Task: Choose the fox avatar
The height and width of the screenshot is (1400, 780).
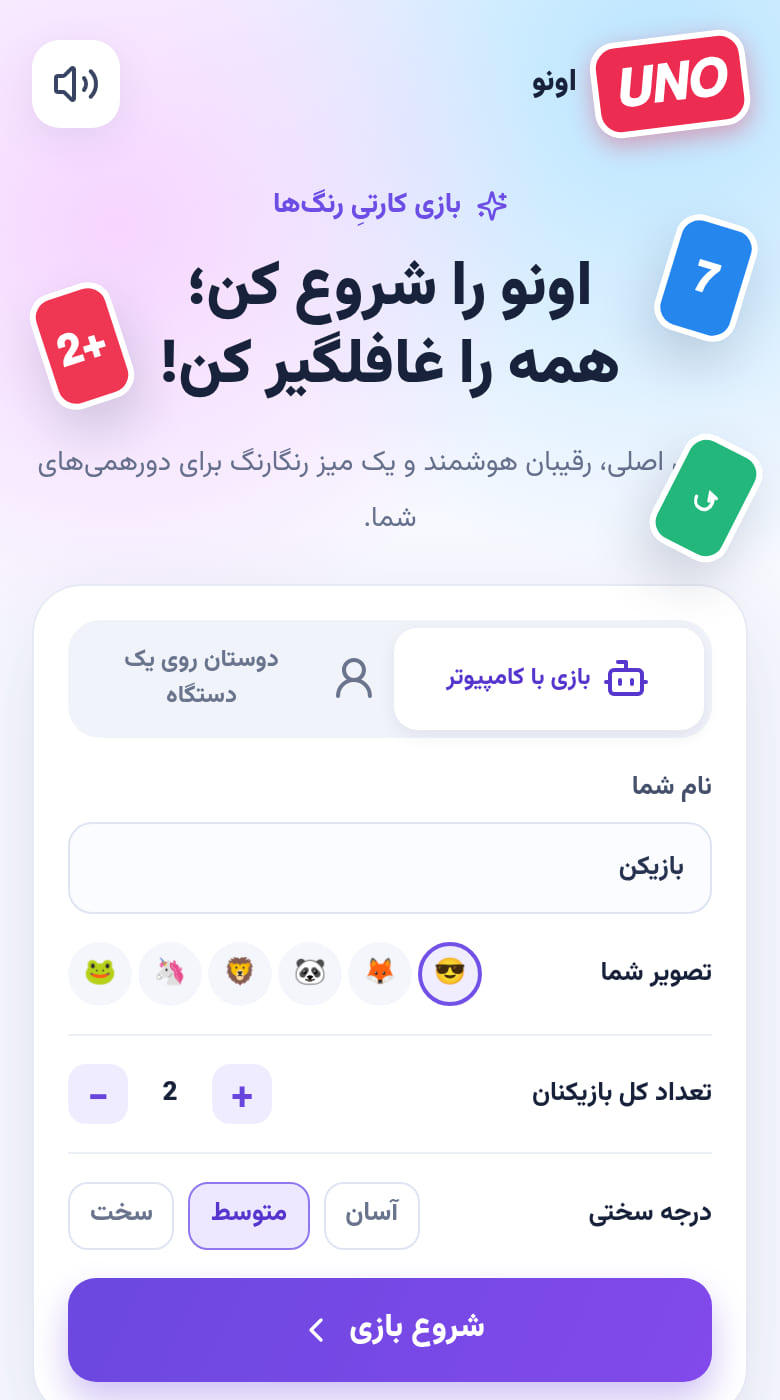Action: point(380,974)
